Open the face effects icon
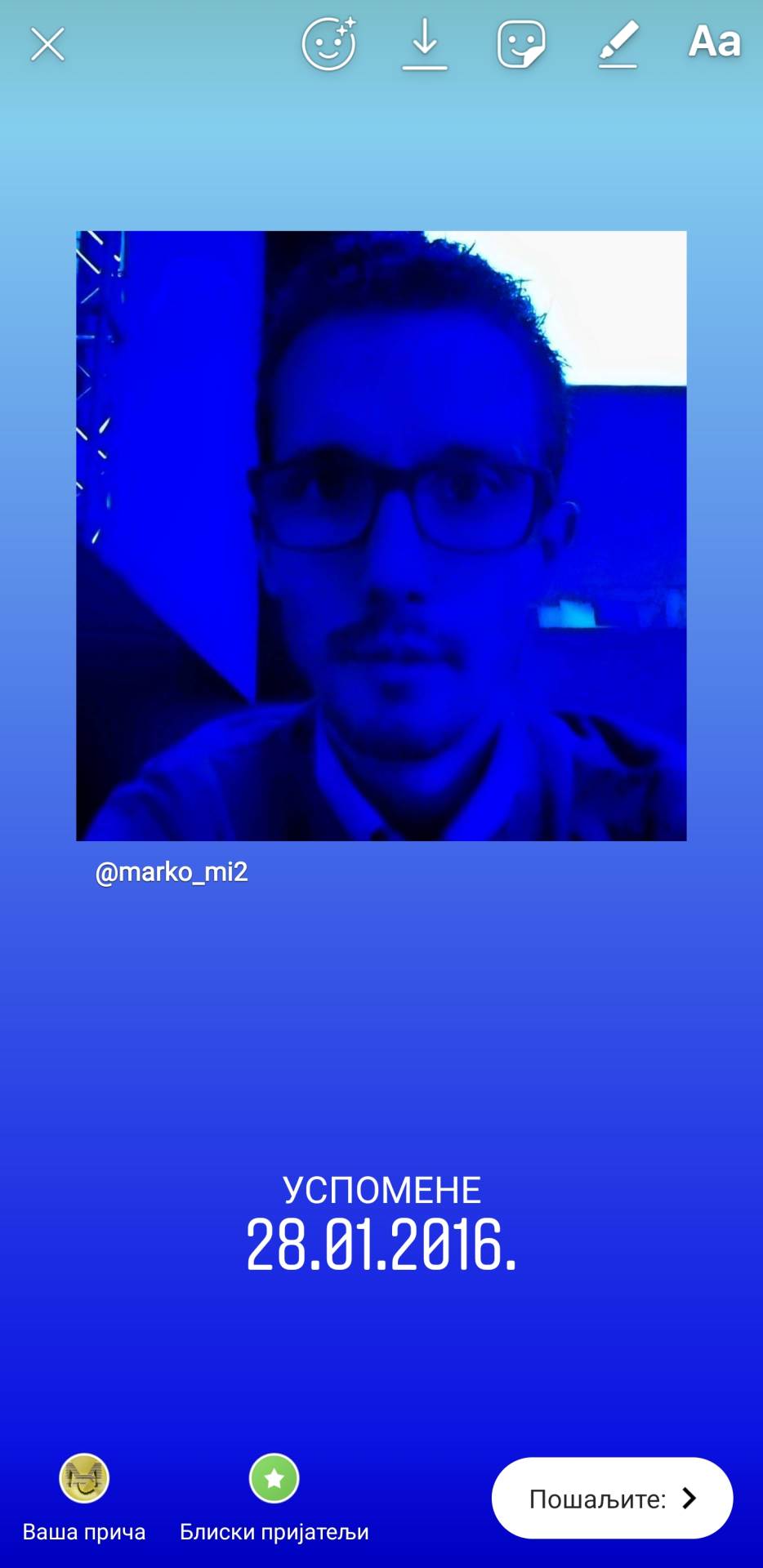 tap(328, 44)
